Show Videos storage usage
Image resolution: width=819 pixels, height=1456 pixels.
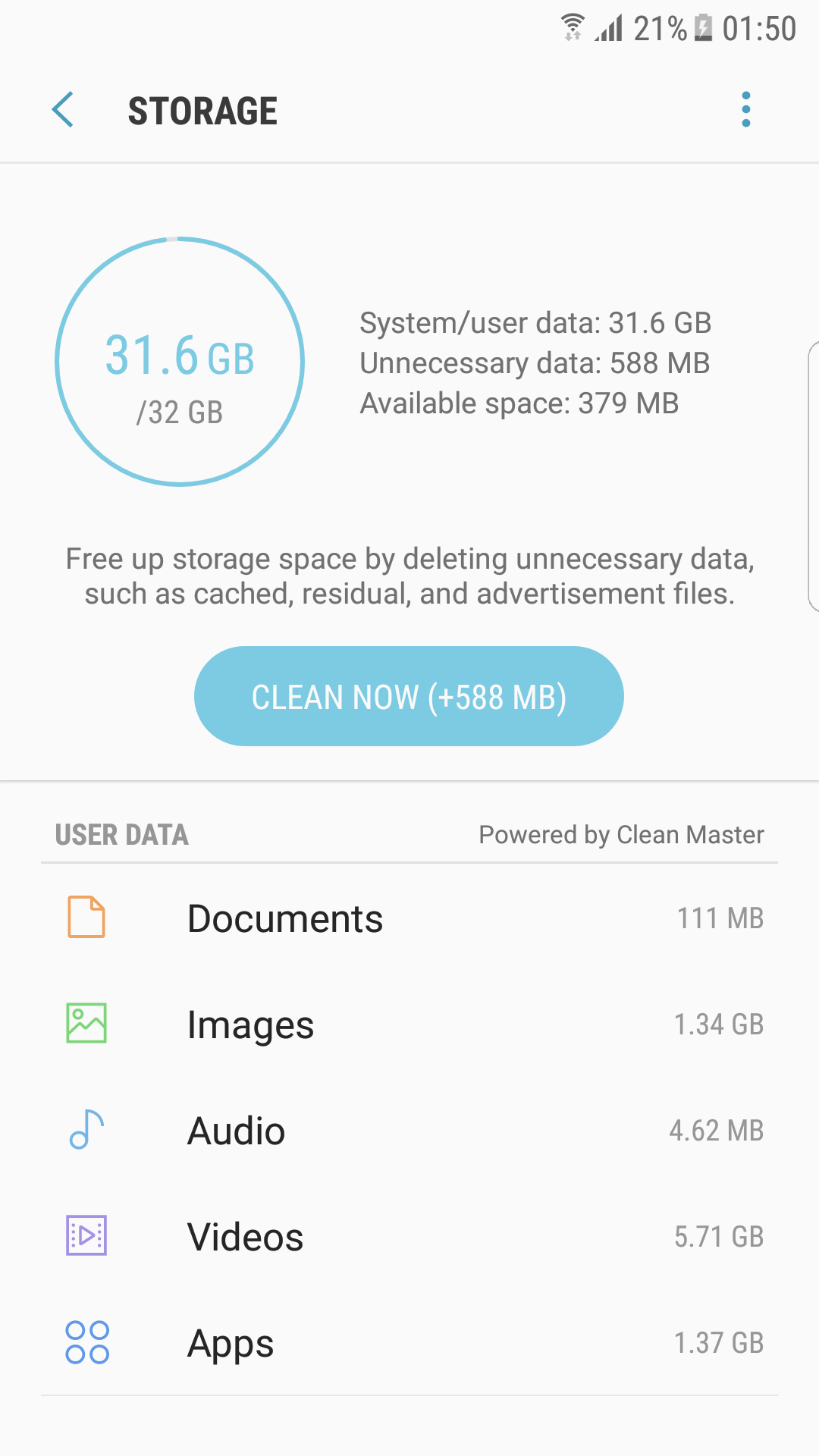tap(409, 1237)
